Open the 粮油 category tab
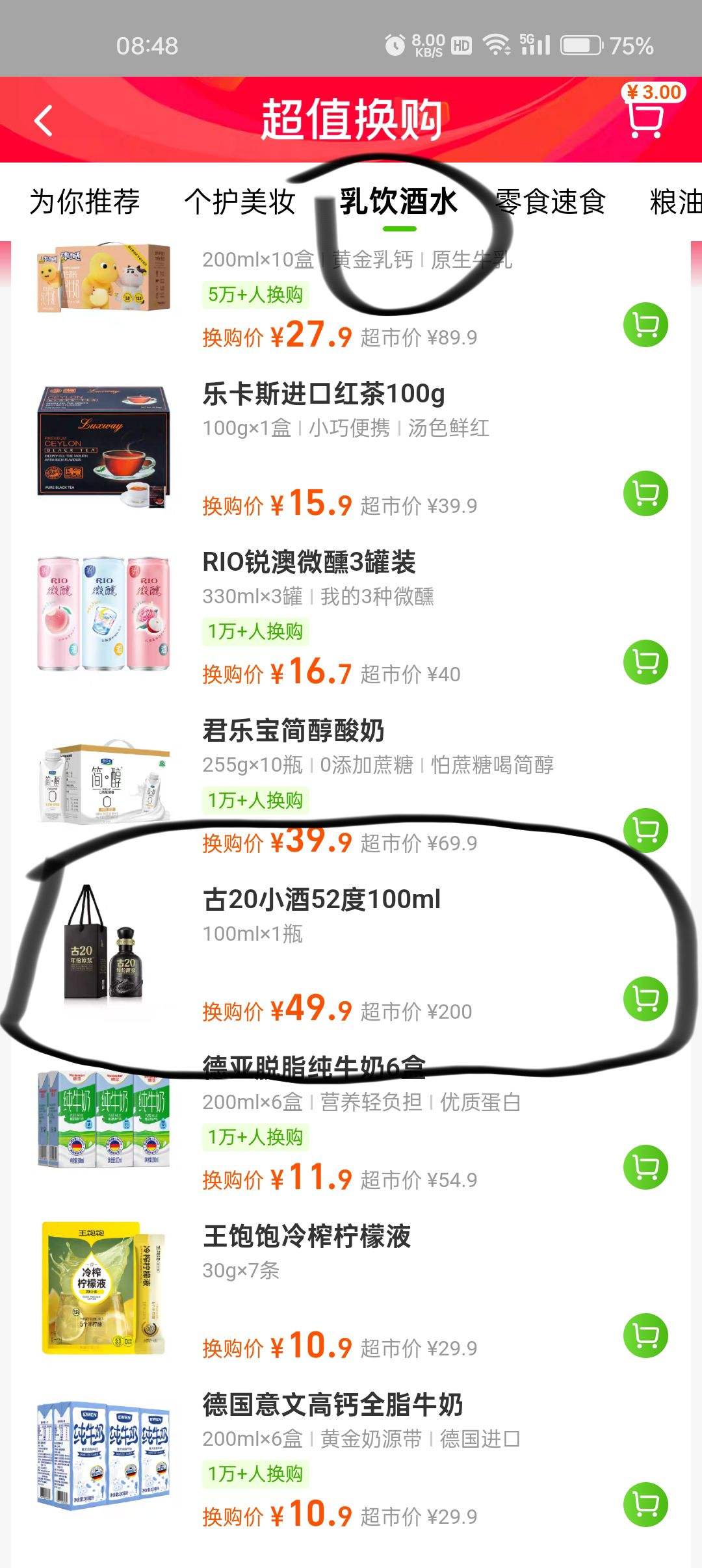 click(x=676, y=202)
